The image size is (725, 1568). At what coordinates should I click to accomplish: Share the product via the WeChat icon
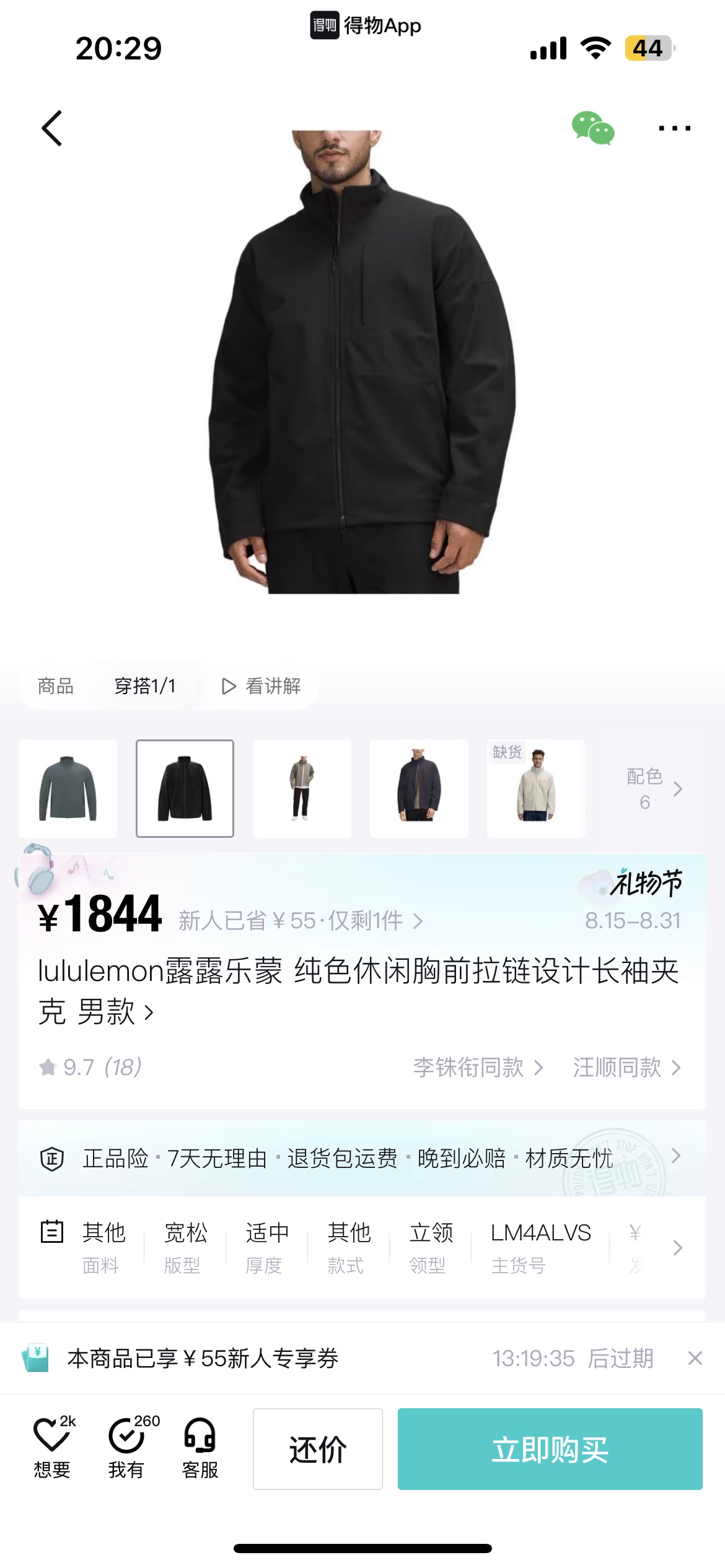tap(593, 128)
